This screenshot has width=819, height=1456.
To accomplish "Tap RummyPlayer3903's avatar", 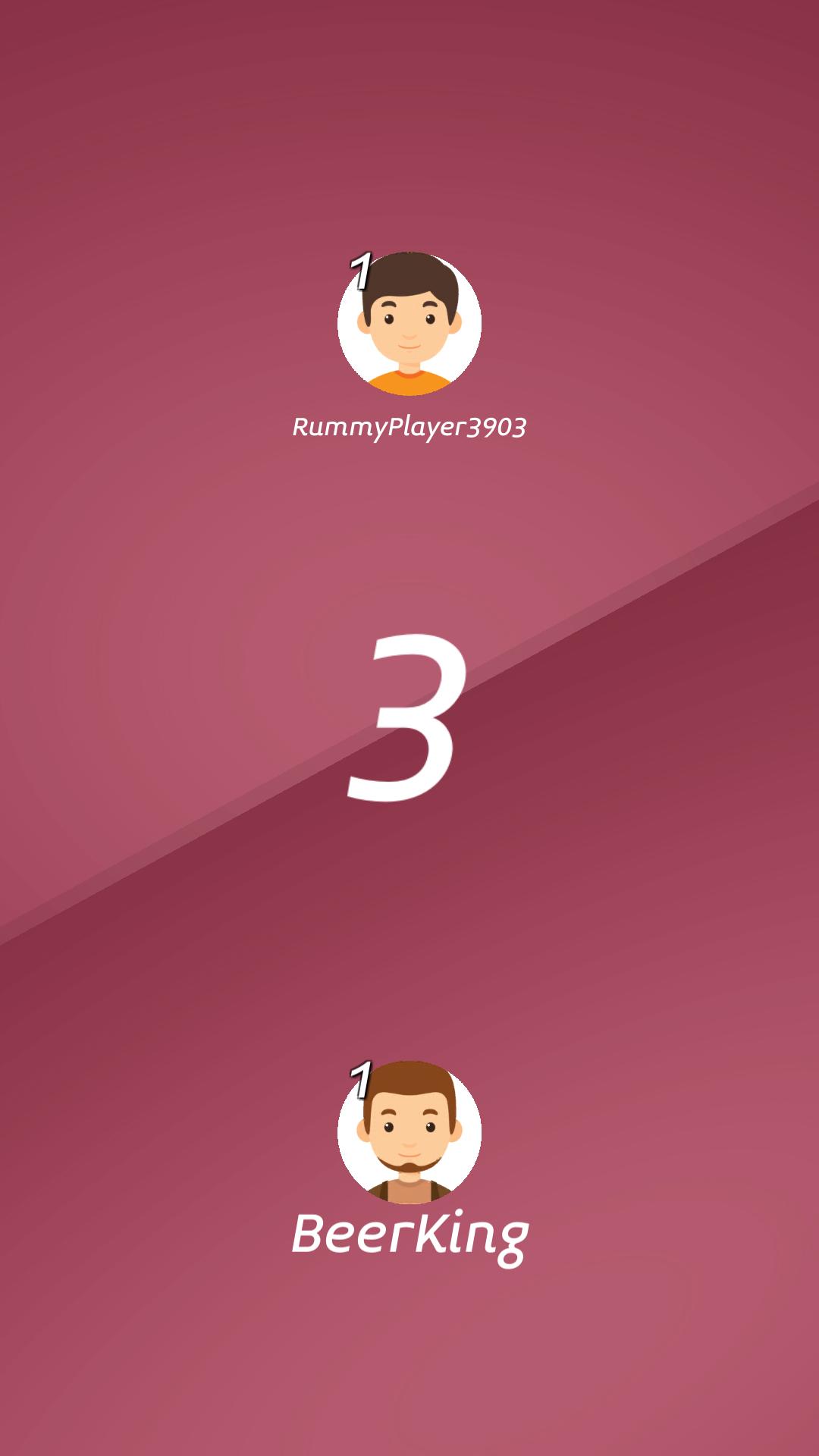I will coord(409,324).
